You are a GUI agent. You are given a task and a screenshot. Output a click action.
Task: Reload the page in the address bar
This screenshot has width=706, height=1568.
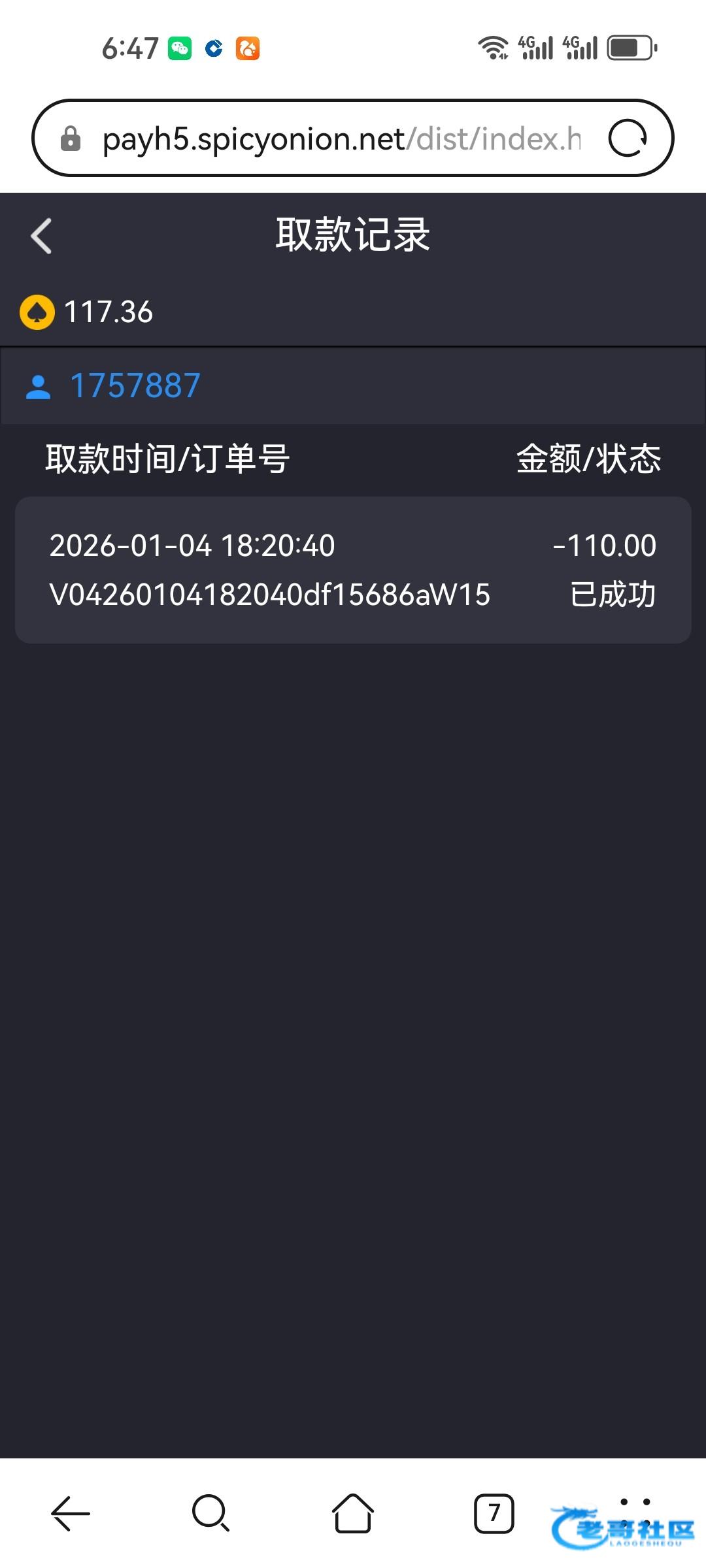pos(627,139)
